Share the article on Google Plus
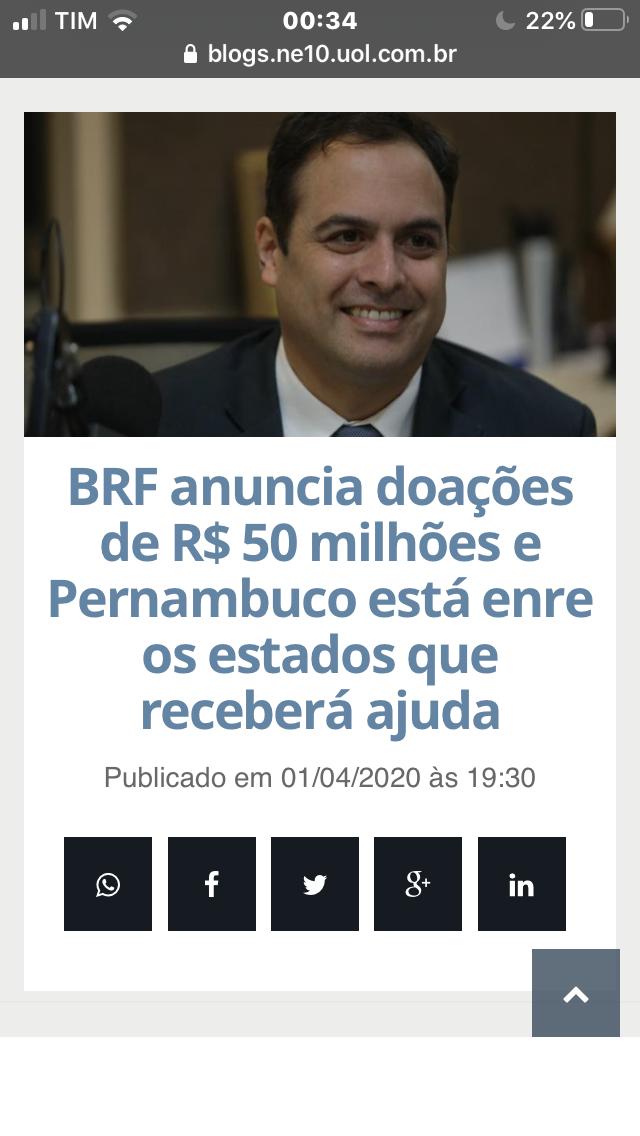This screenshot has height=1136, width=640. click(418, 884)
